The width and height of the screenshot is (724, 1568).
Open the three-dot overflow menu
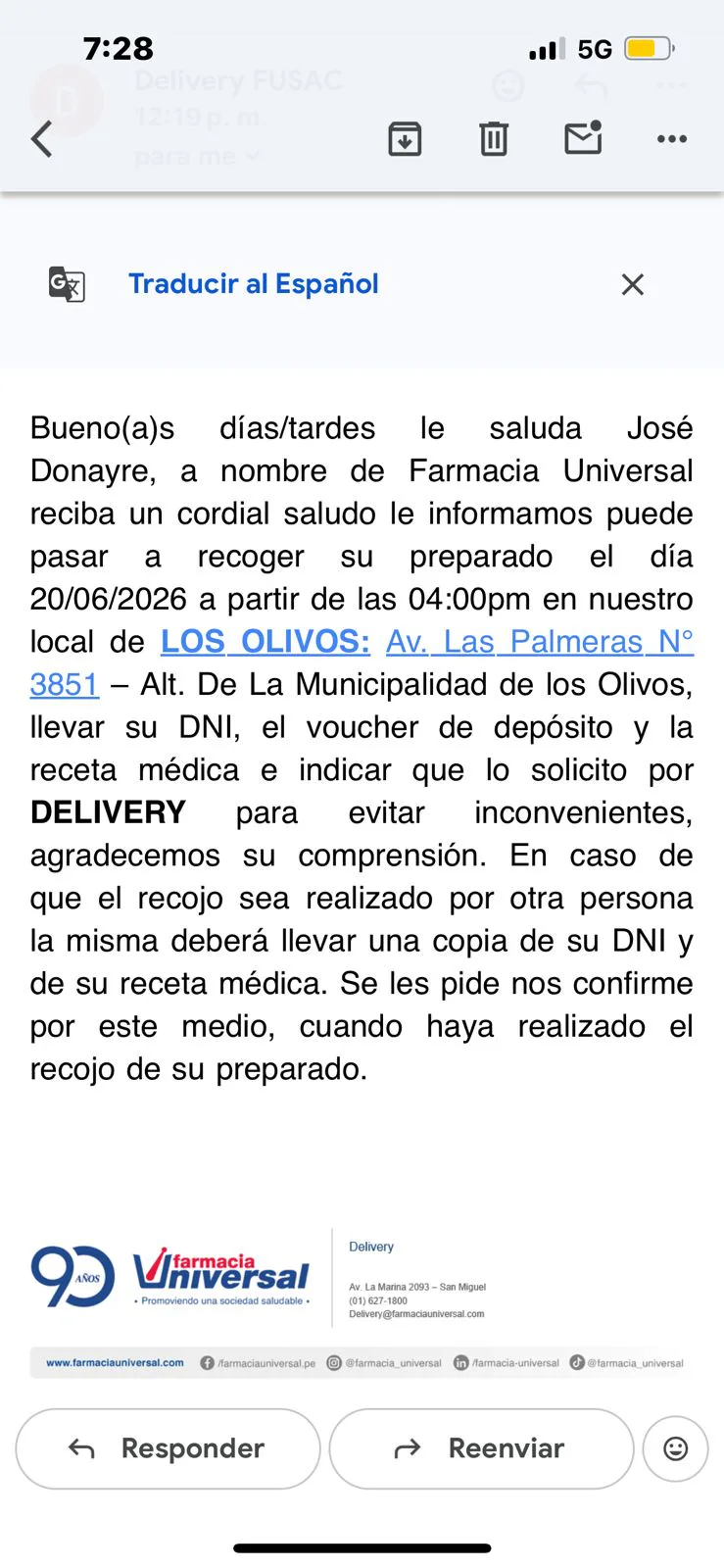tap(672, 139)
